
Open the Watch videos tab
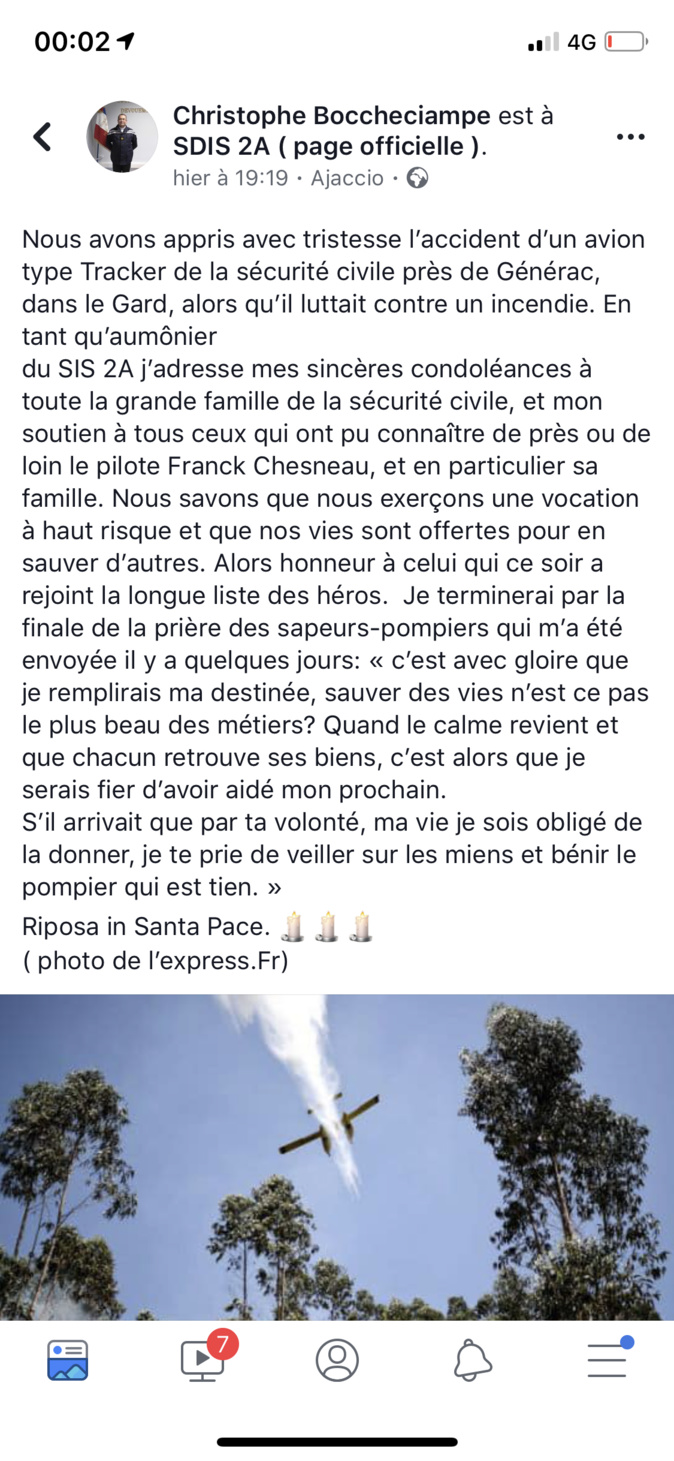(203, 1360)
